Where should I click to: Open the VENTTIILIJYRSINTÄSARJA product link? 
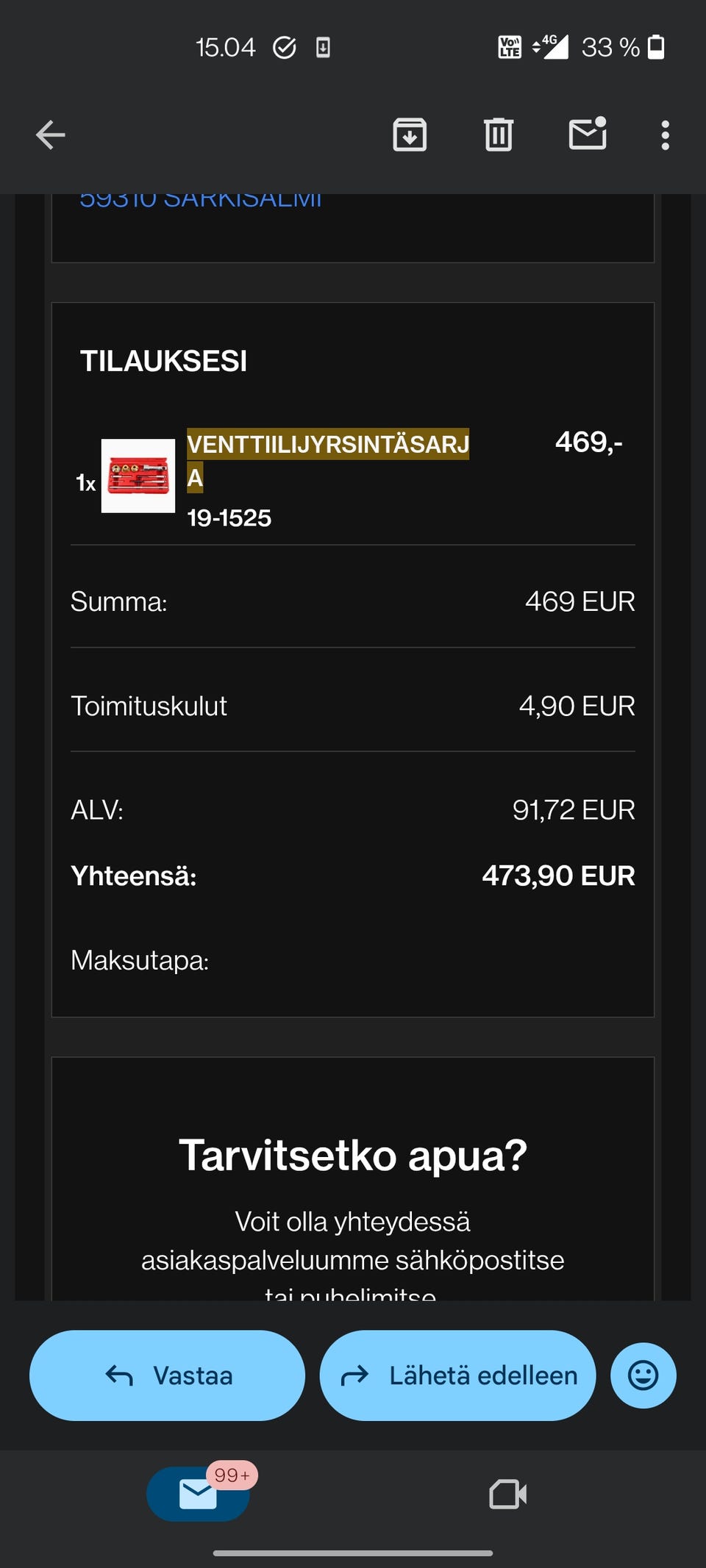[327, 445]
